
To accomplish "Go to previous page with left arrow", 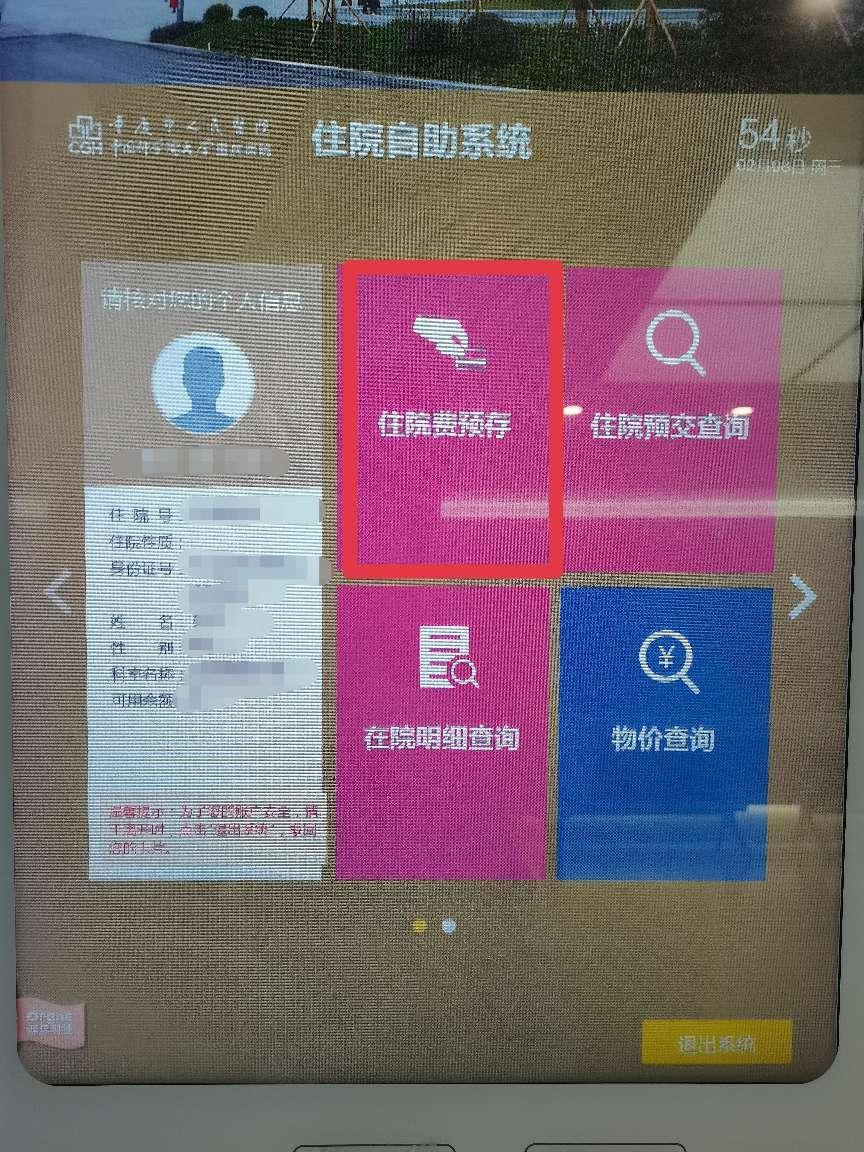I will click(58, 593).
